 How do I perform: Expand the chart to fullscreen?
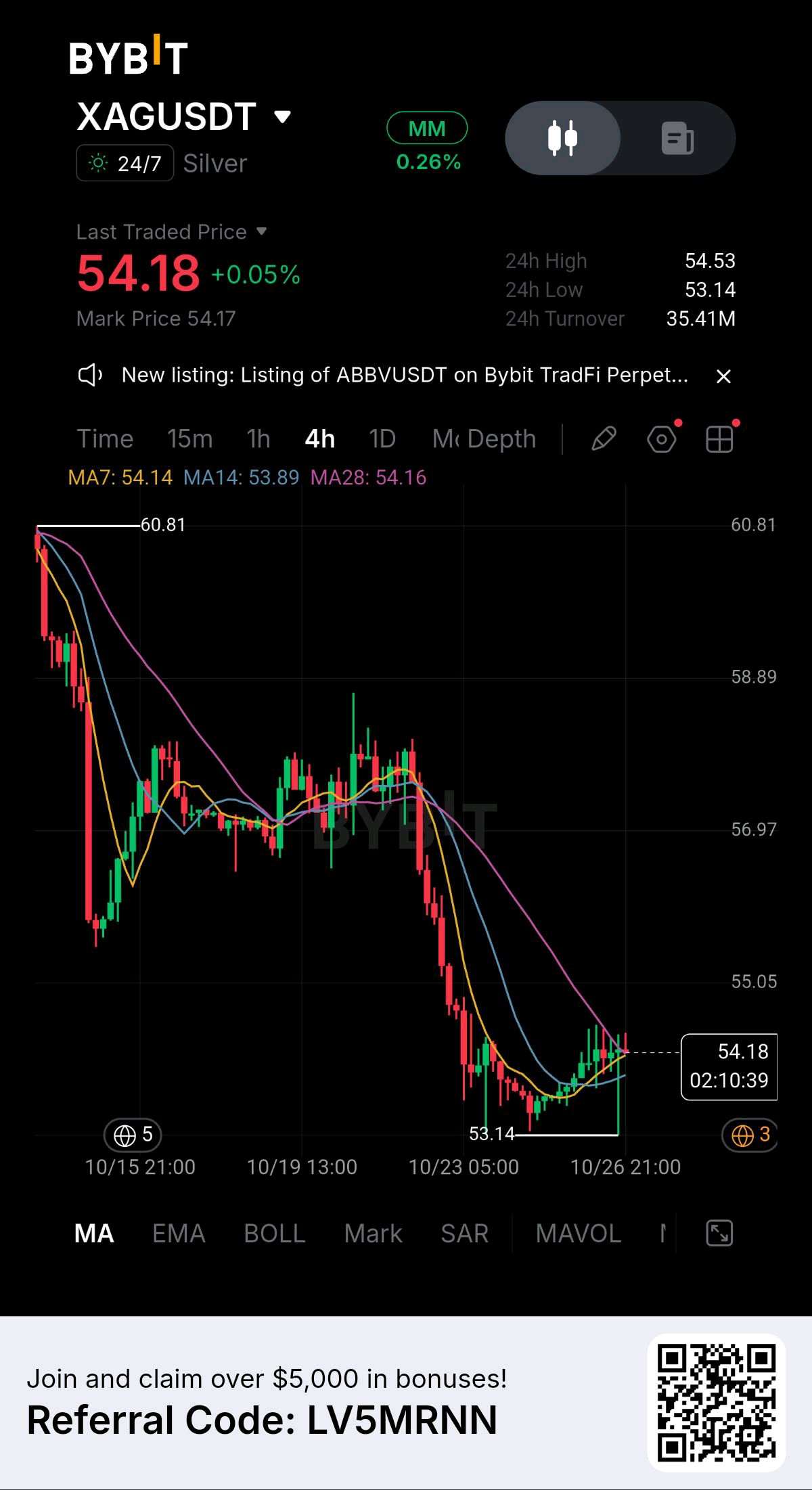point(719,1234)
